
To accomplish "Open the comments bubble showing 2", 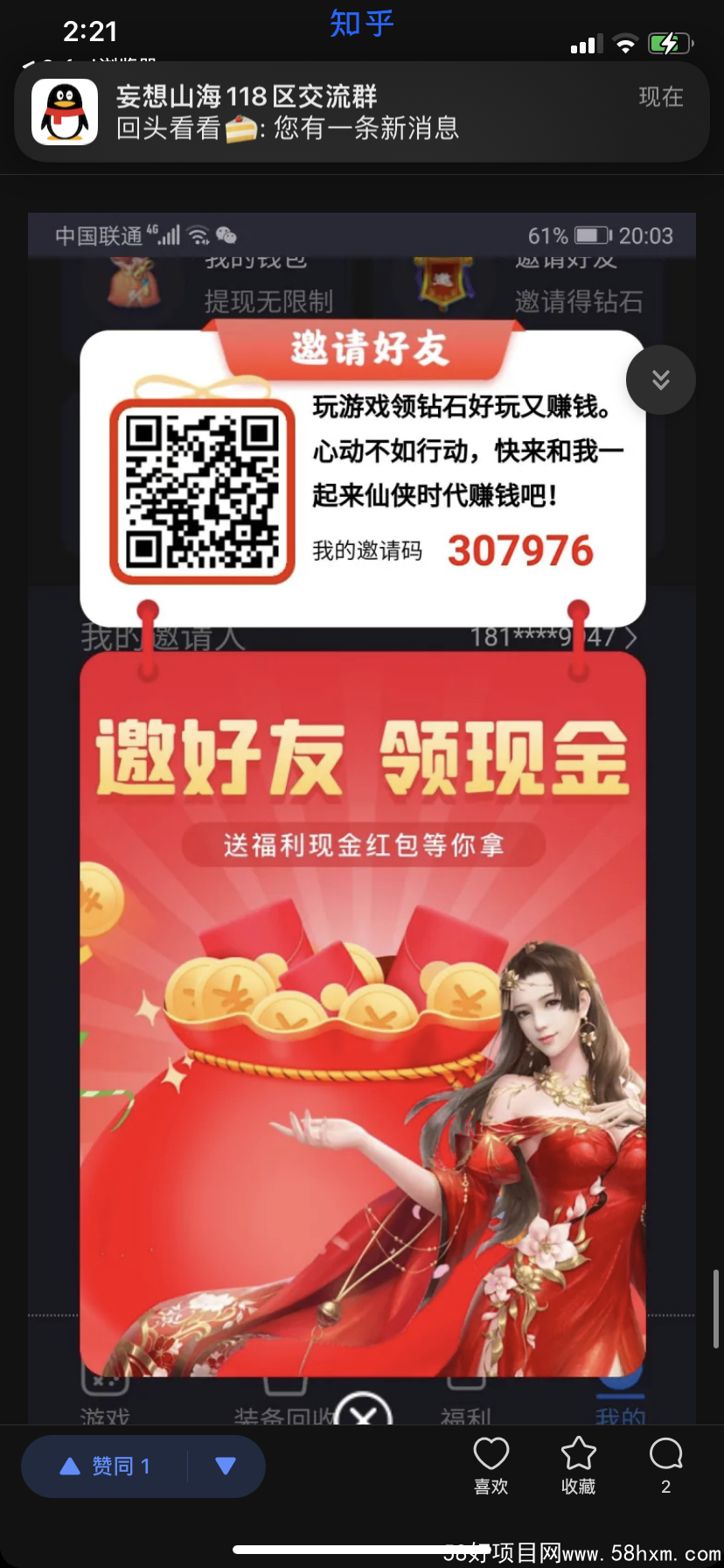I will (x=665, y=1464).
